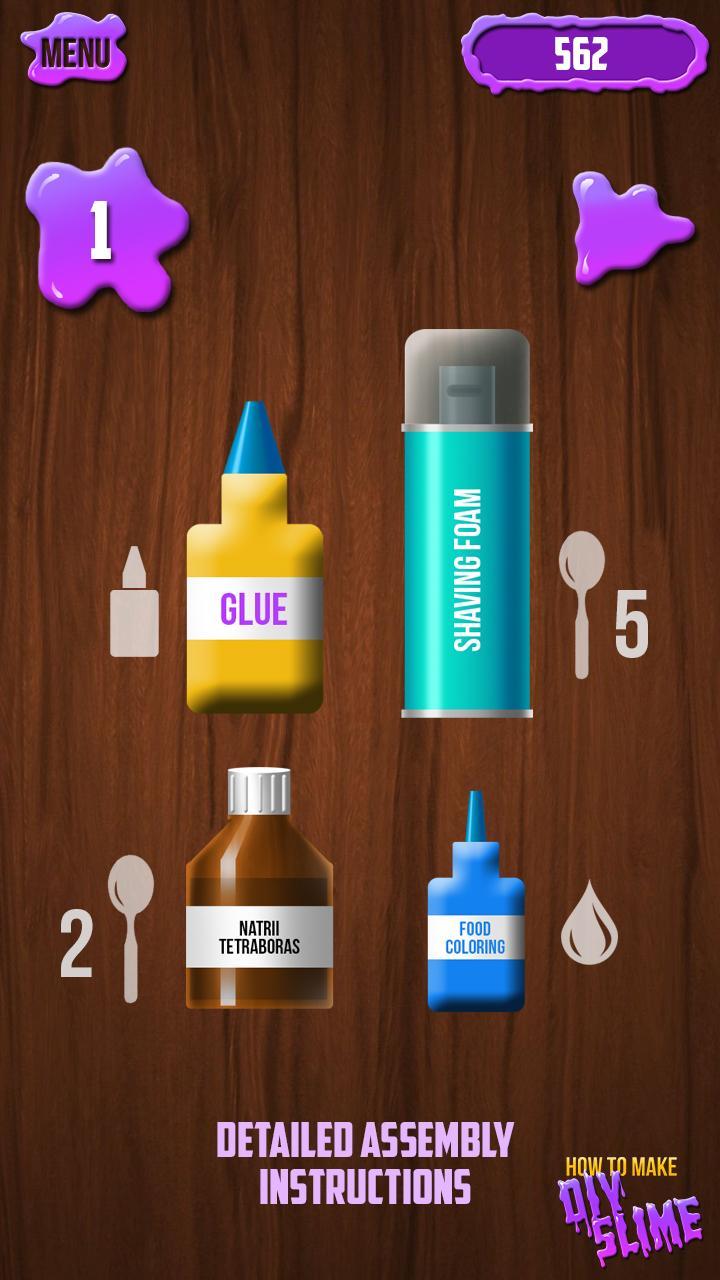The width and height of the screenshot is (720, 1280).
Task: Select the GLUE bottle
Action: (x=255, y=600)
